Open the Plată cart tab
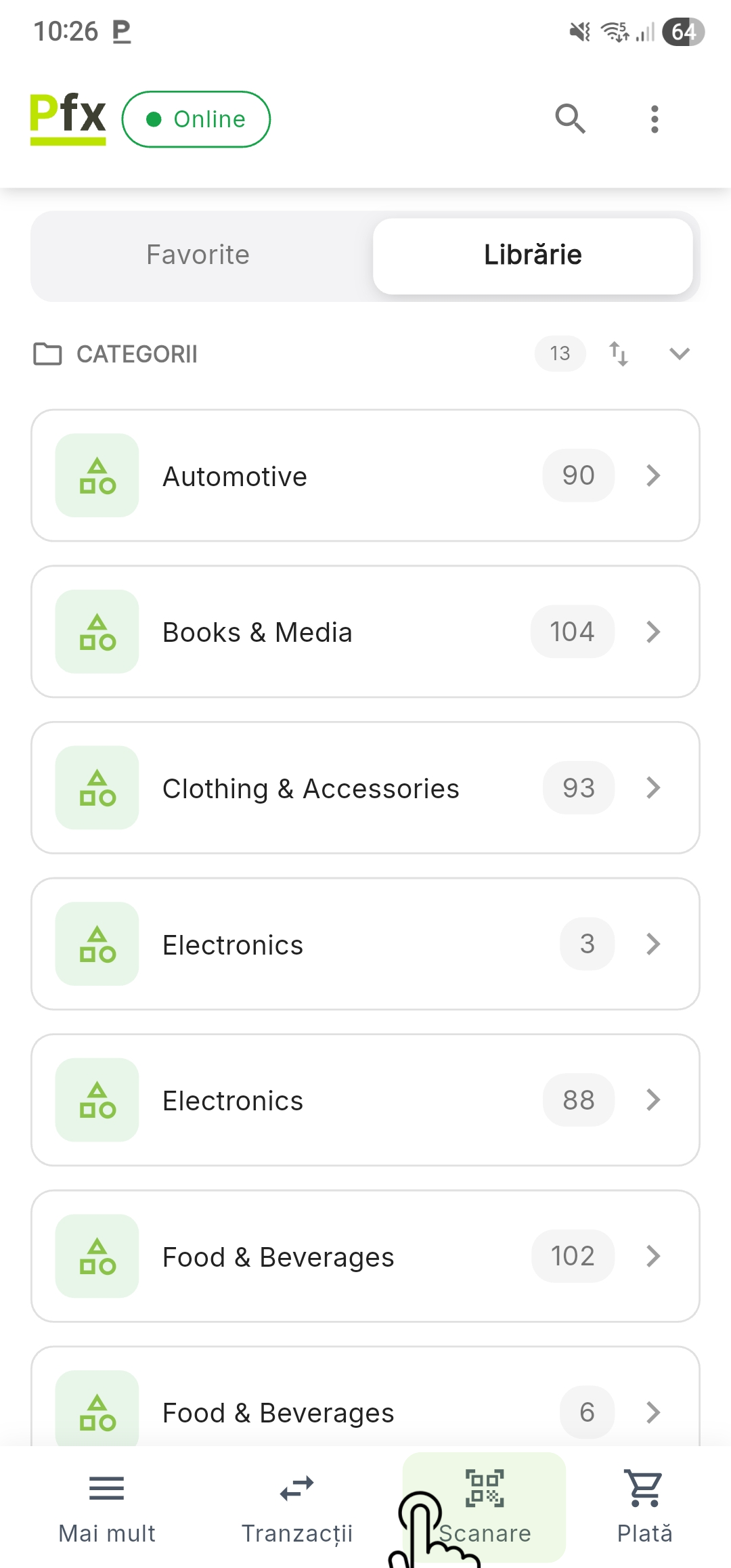 click(644, 1507)
